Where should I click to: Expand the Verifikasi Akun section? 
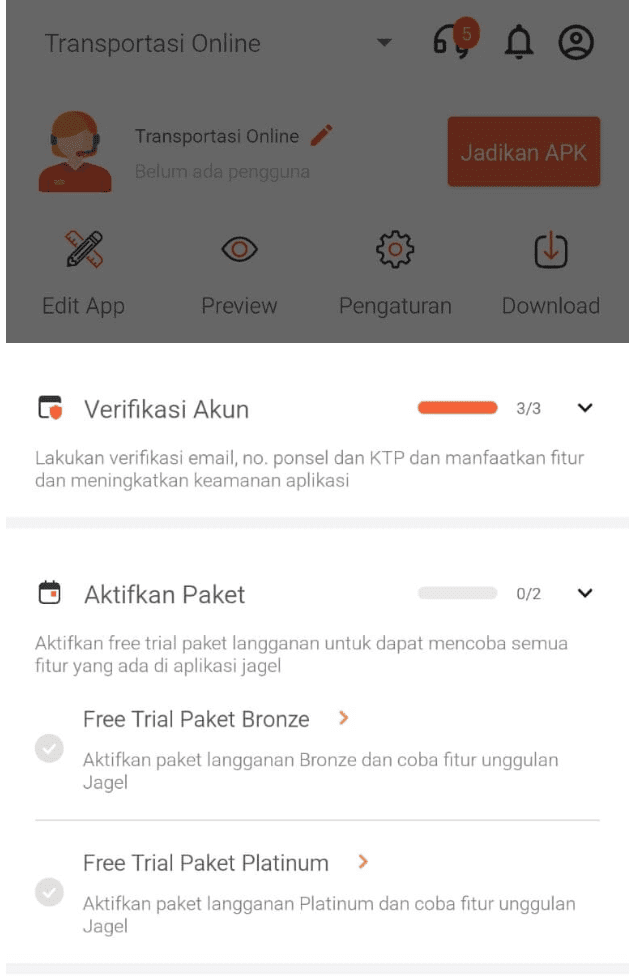click(586, 408)
